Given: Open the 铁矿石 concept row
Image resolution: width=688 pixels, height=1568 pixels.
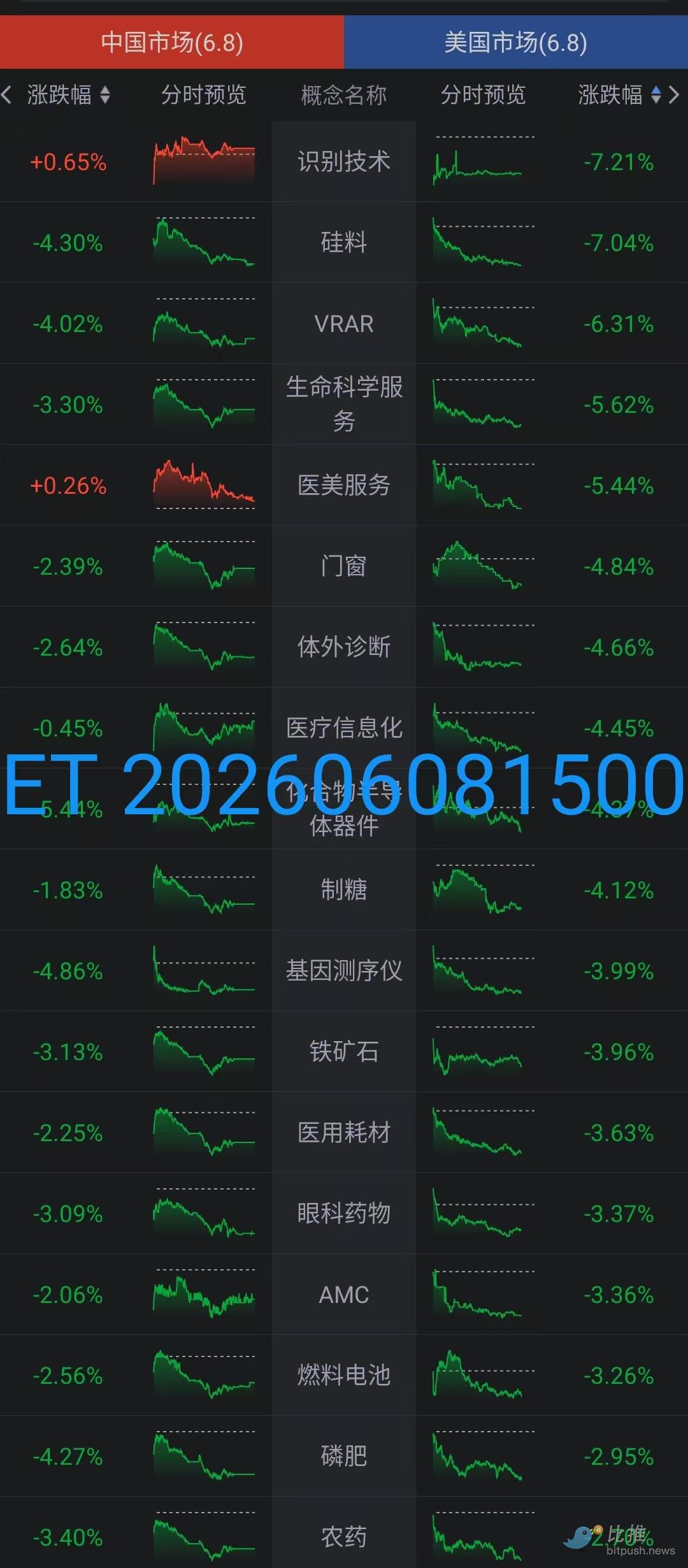Looking at the screenshot, I should (344, 1052).
